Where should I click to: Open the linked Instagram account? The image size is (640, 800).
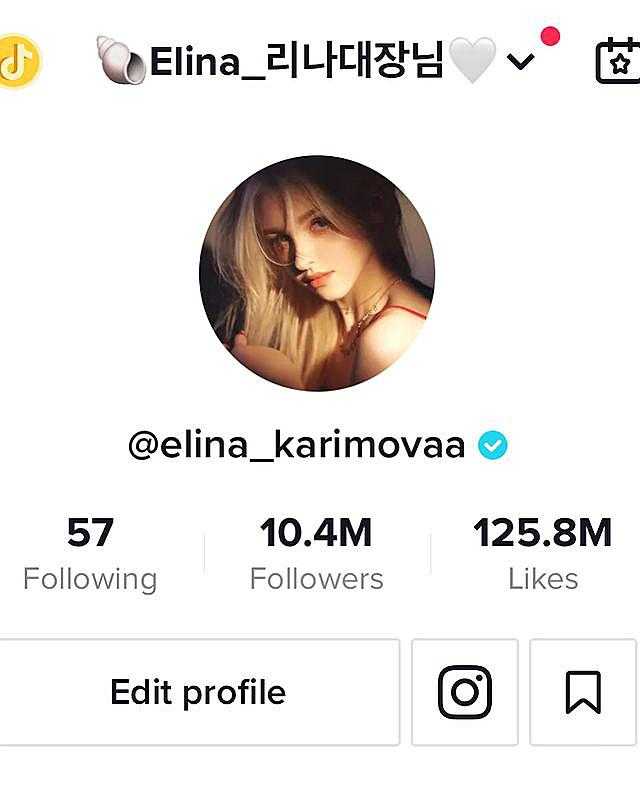point(465,692)
